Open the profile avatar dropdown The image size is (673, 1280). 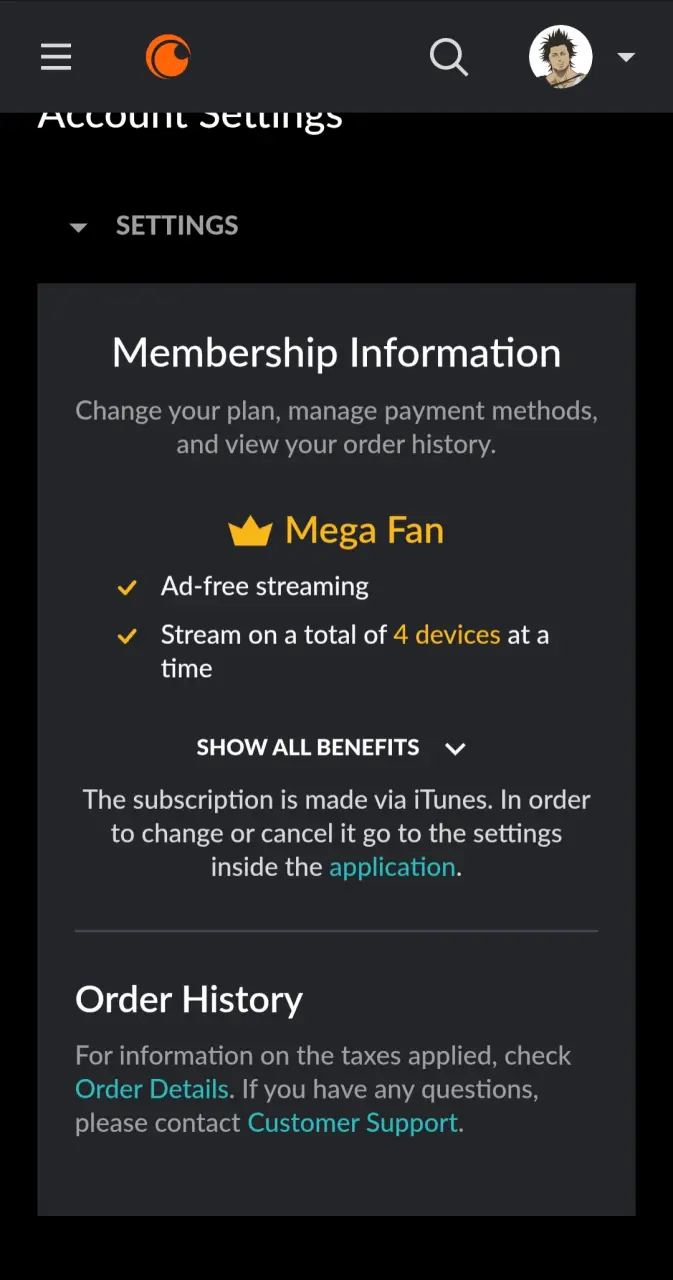pos(582,57)
